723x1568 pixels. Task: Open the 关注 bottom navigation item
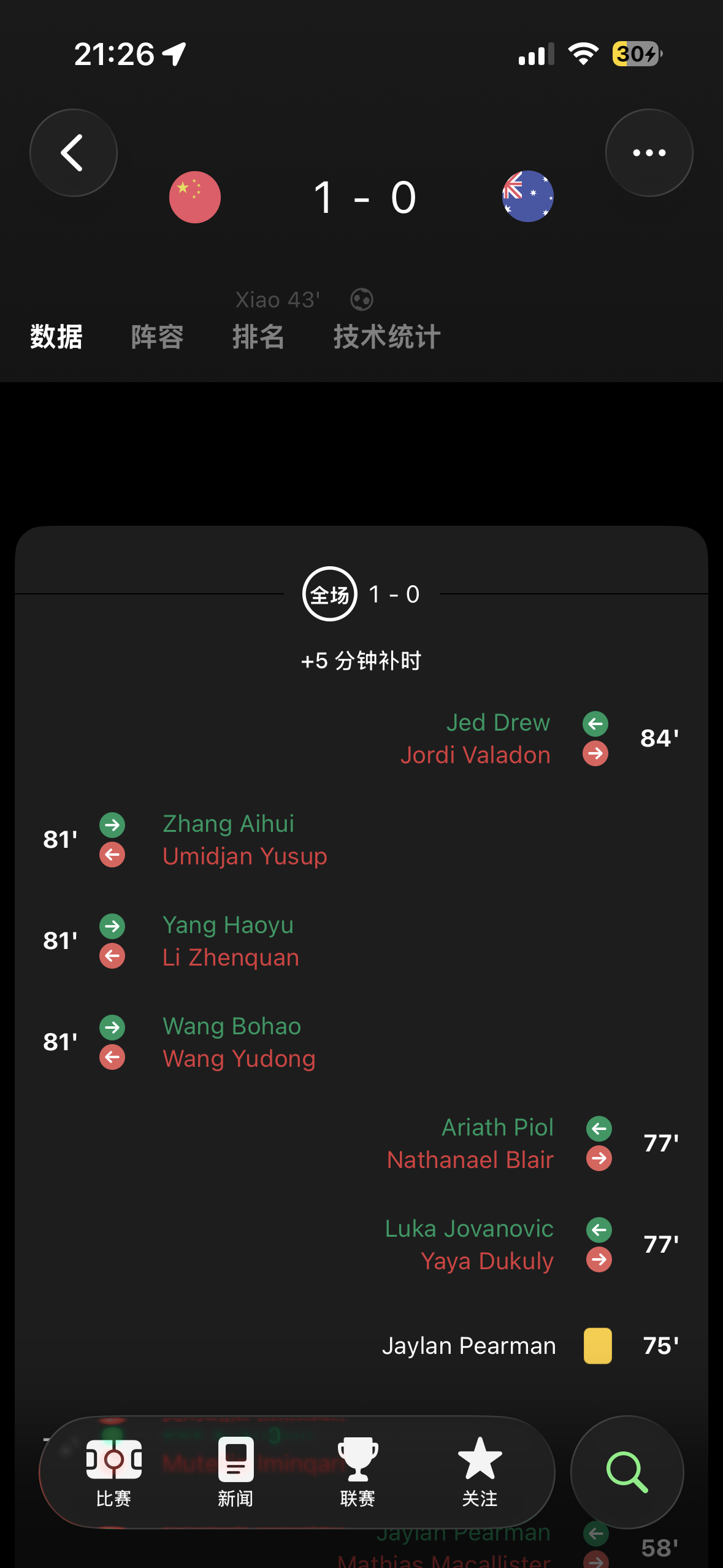coord(480,1472)
